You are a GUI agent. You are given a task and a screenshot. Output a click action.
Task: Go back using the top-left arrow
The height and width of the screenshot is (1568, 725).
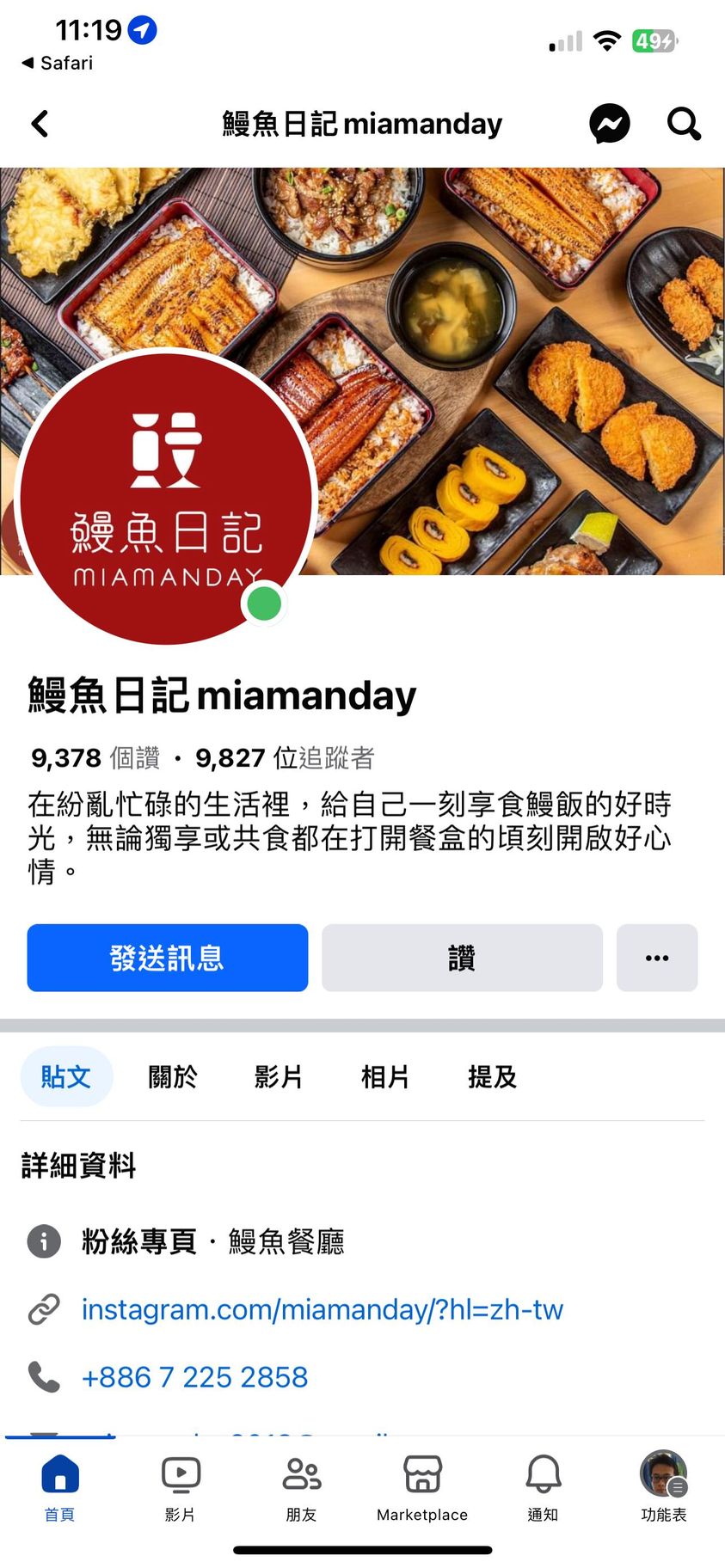(x=40, y=124)
